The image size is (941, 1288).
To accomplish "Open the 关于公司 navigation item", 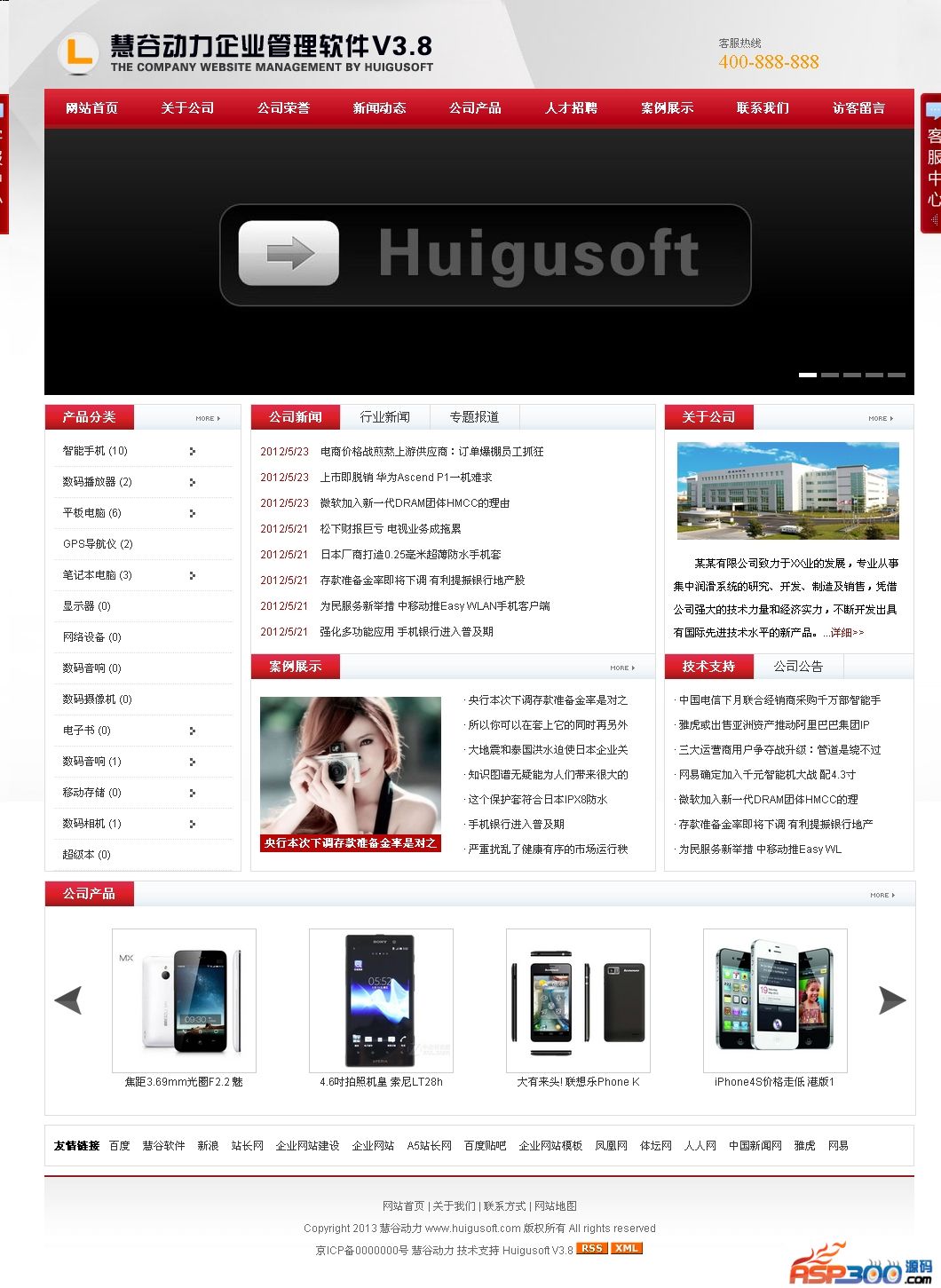I will 187,108.
